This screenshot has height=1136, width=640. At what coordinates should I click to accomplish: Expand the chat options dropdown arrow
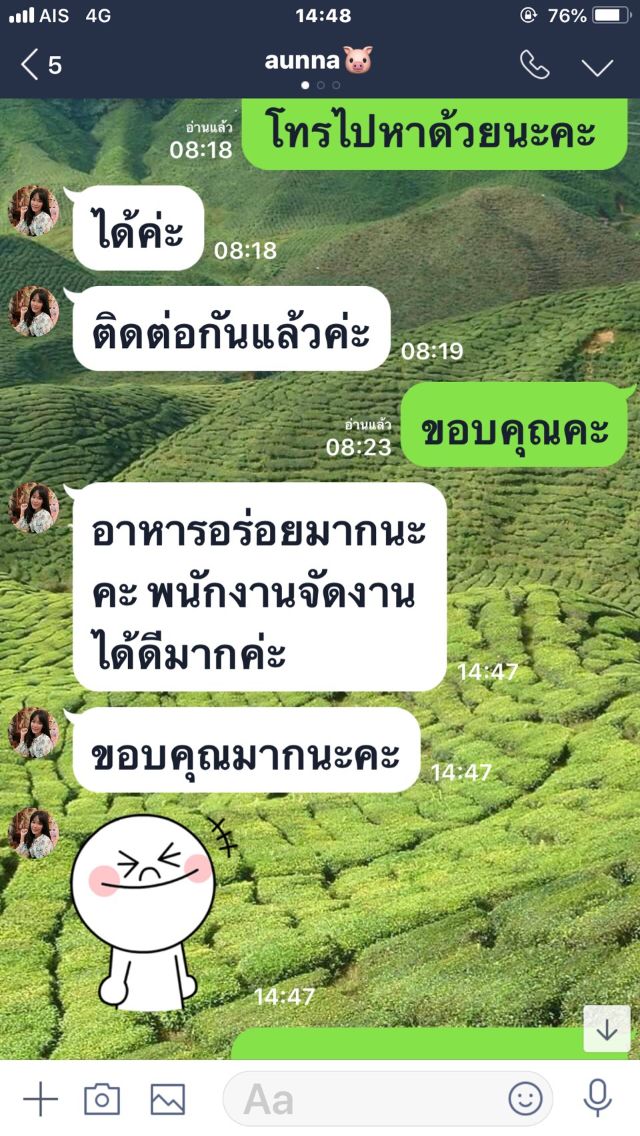(597, 67)
